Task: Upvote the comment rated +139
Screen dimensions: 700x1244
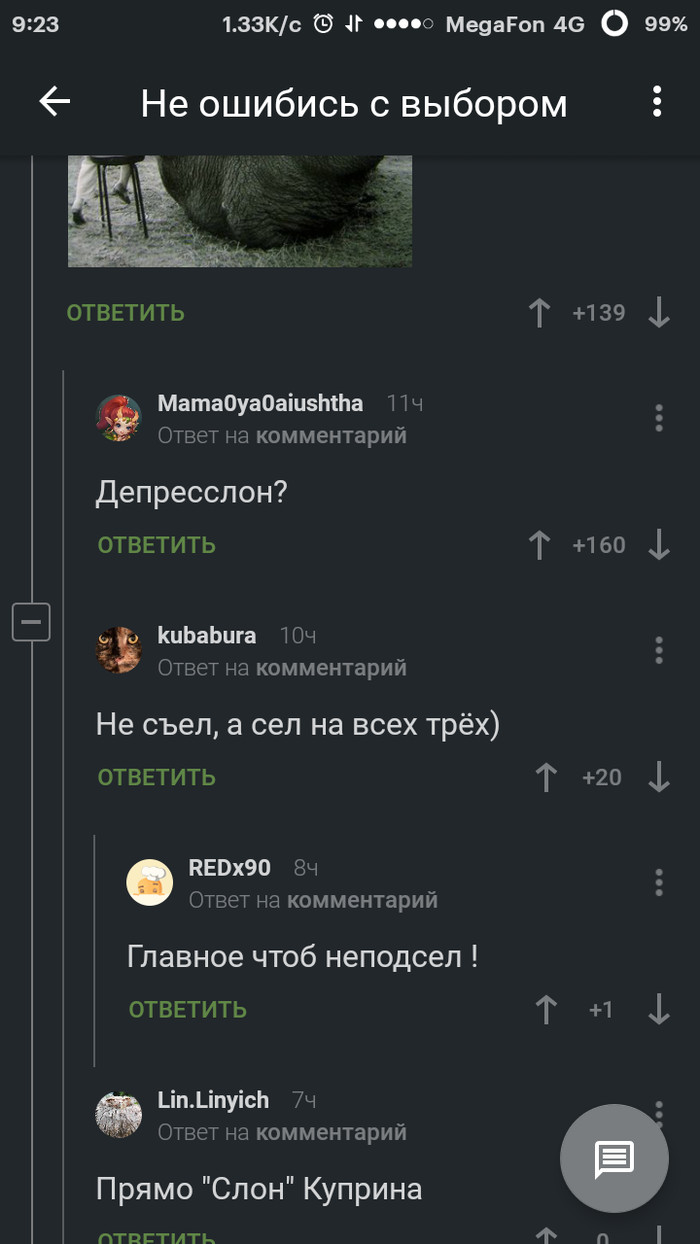Action: click(x=539, y=313)
